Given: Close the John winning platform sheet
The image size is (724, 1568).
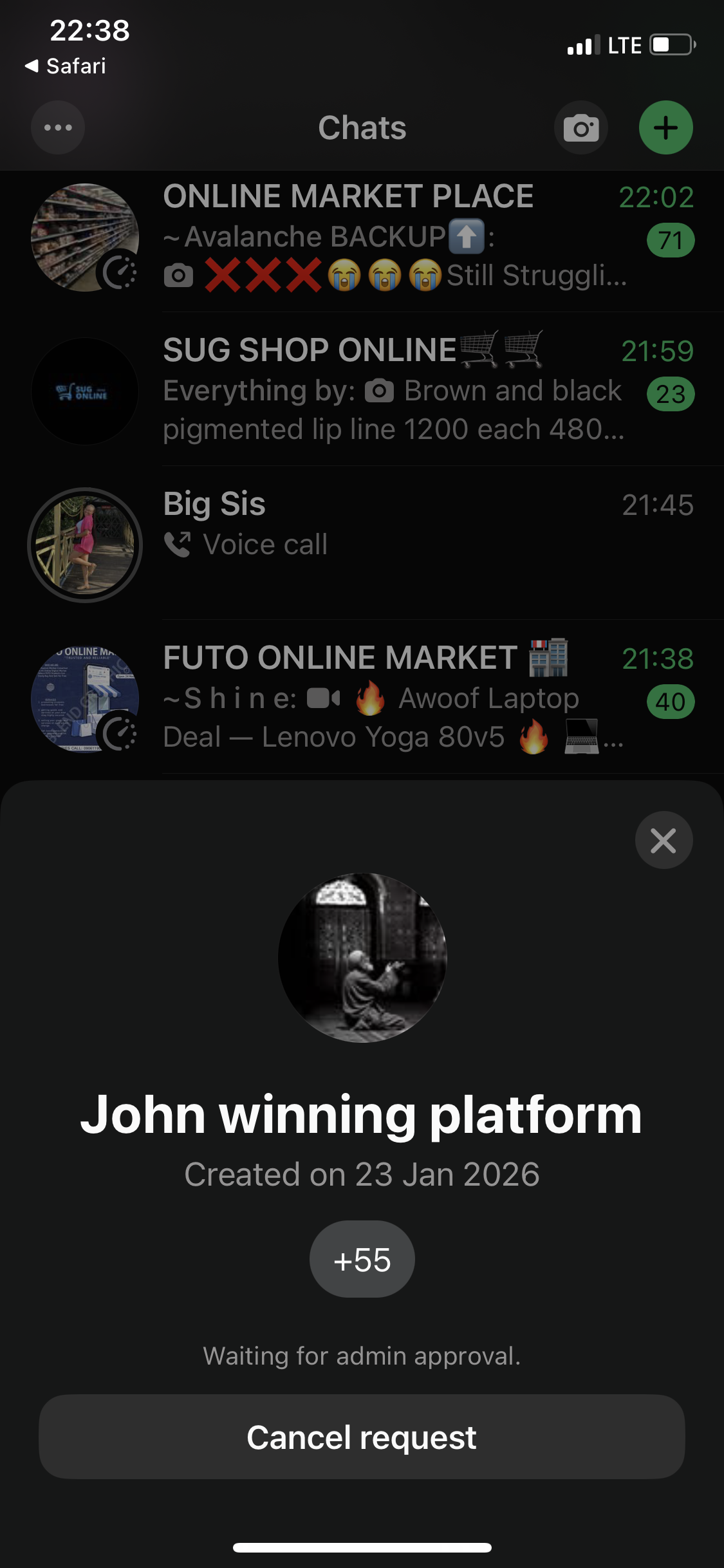Looking at the screenshot, I should pos(664,840).
